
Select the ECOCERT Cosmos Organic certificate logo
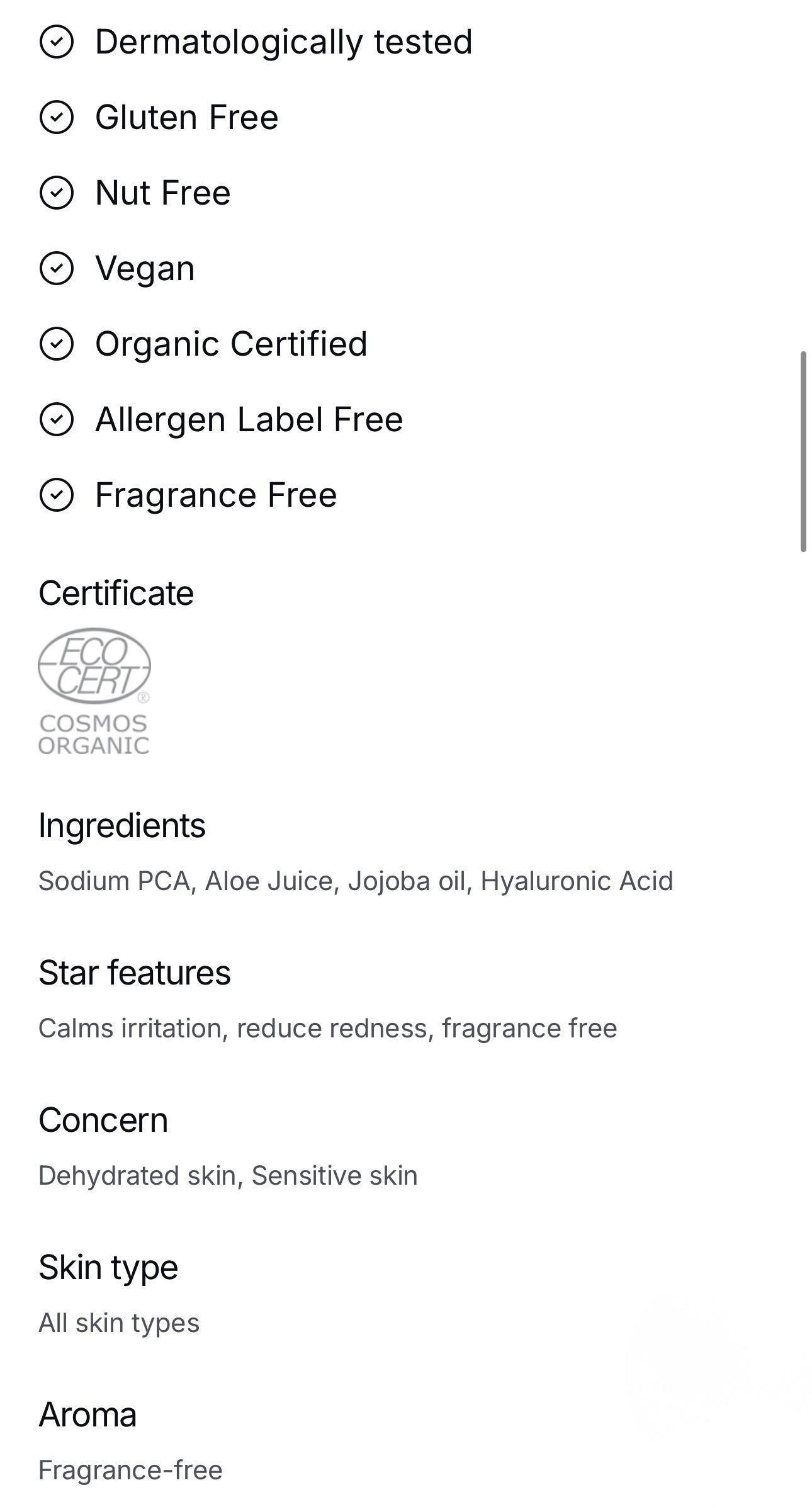[x=93, y=692]
